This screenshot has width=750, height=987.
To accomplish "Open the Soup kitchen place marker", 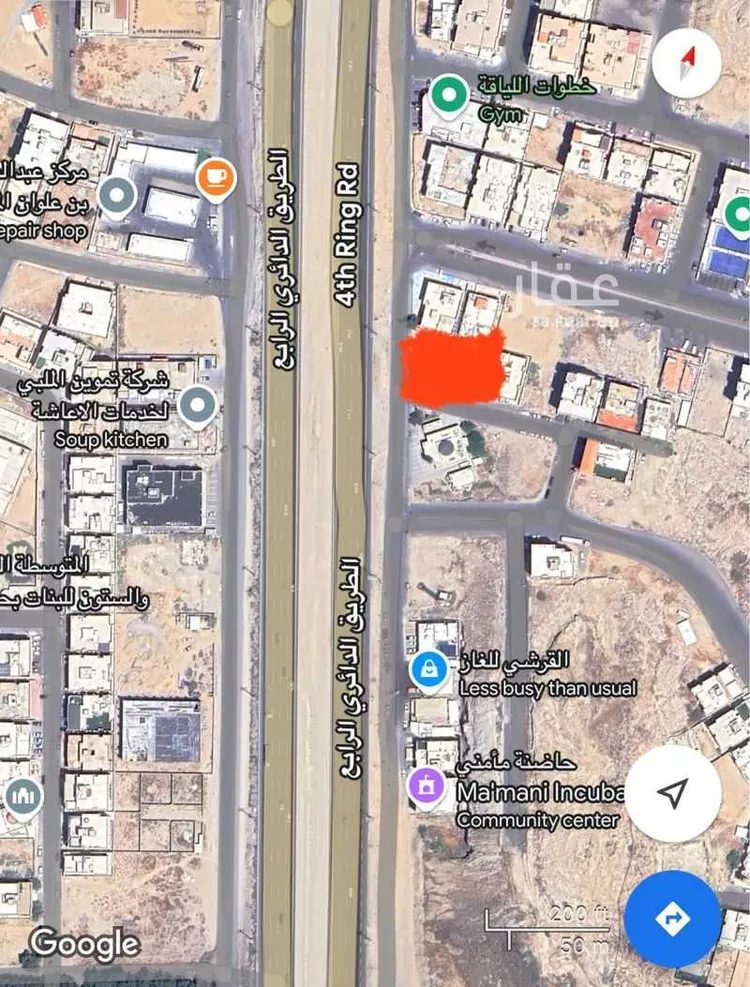I will [x=198, y=406].
